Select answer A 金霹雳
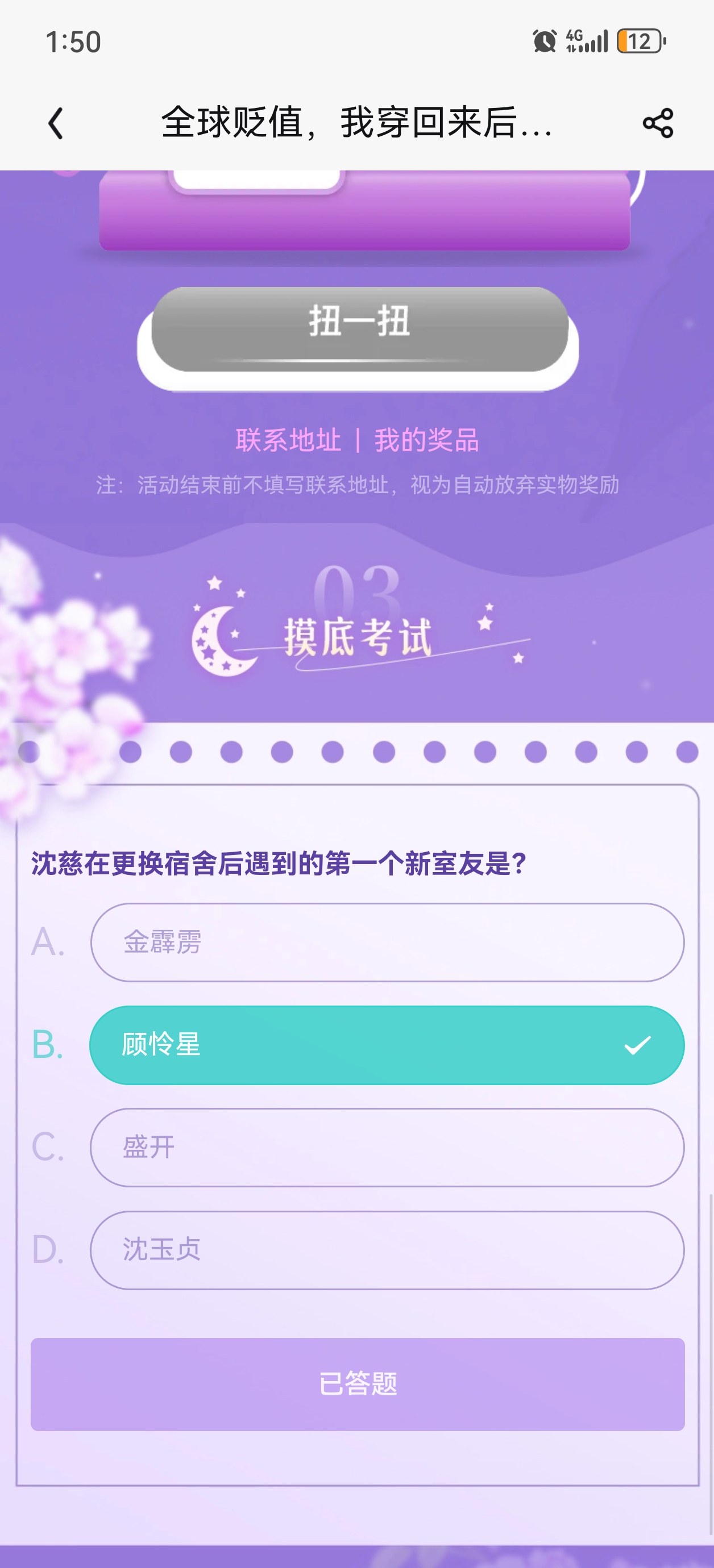 [x=388, y=943]
